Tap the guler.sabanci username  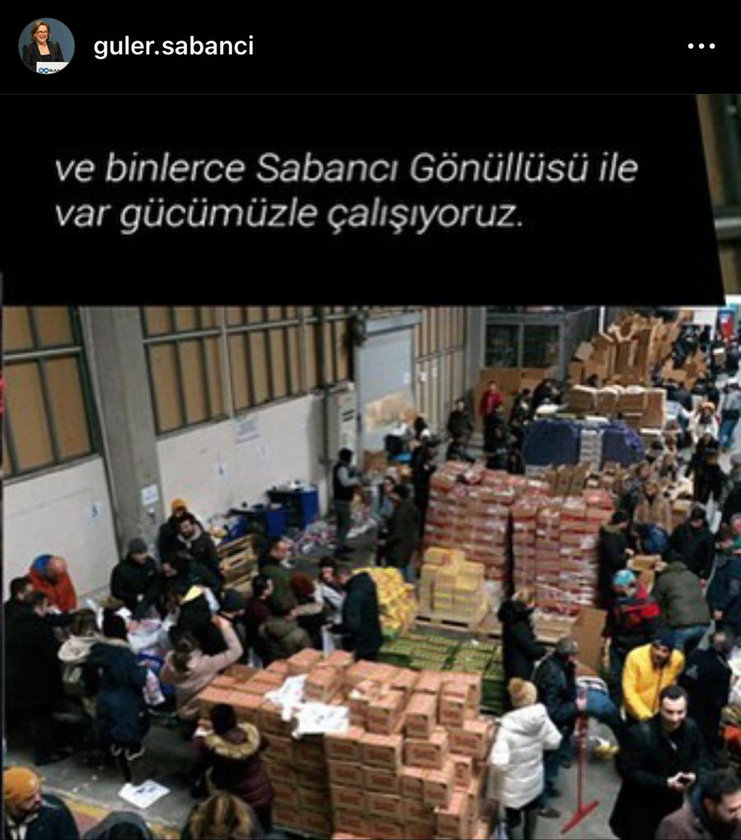[x=173, y=47]
